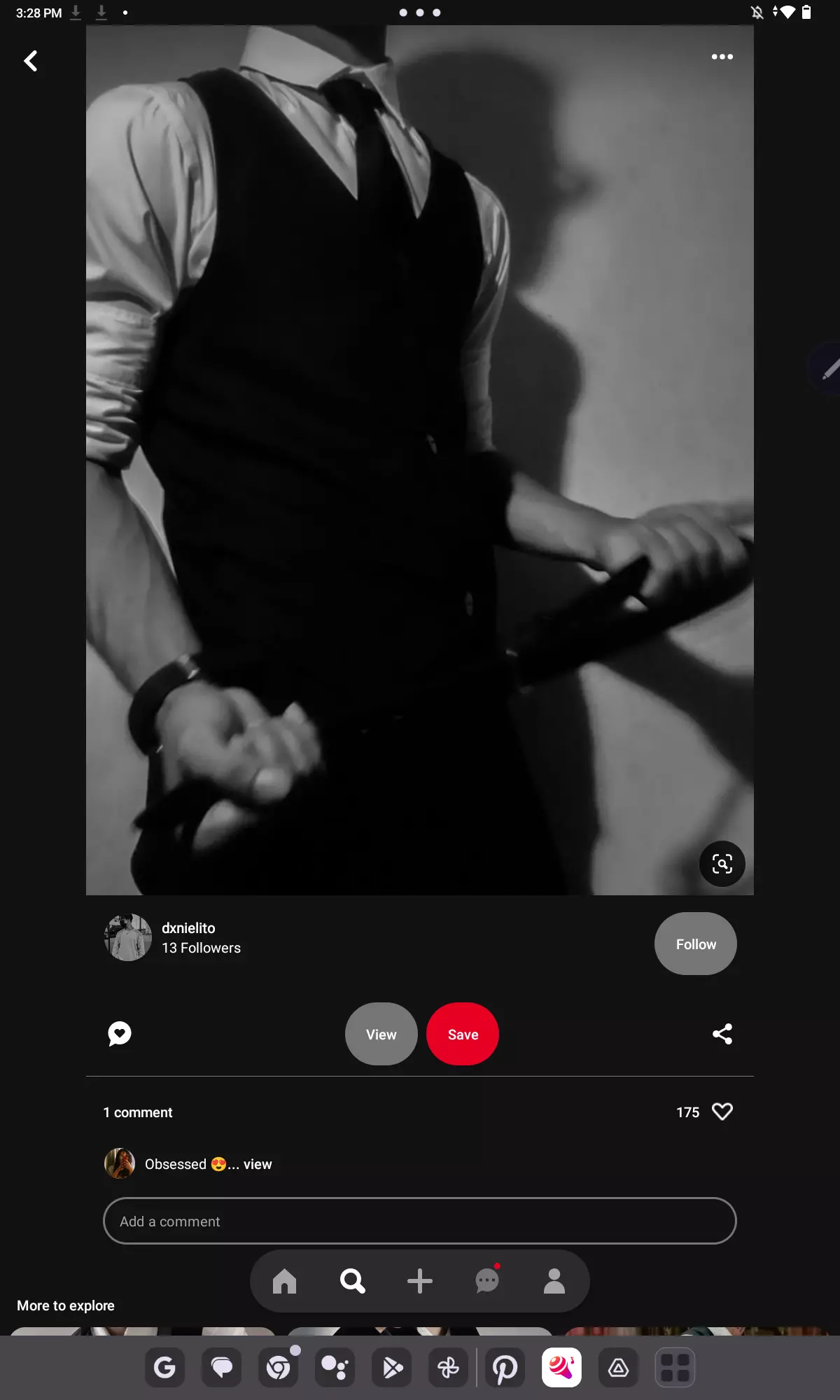
Task: Create a new pin with plus
Action: pyautogui.click(x=420, y=1281)
